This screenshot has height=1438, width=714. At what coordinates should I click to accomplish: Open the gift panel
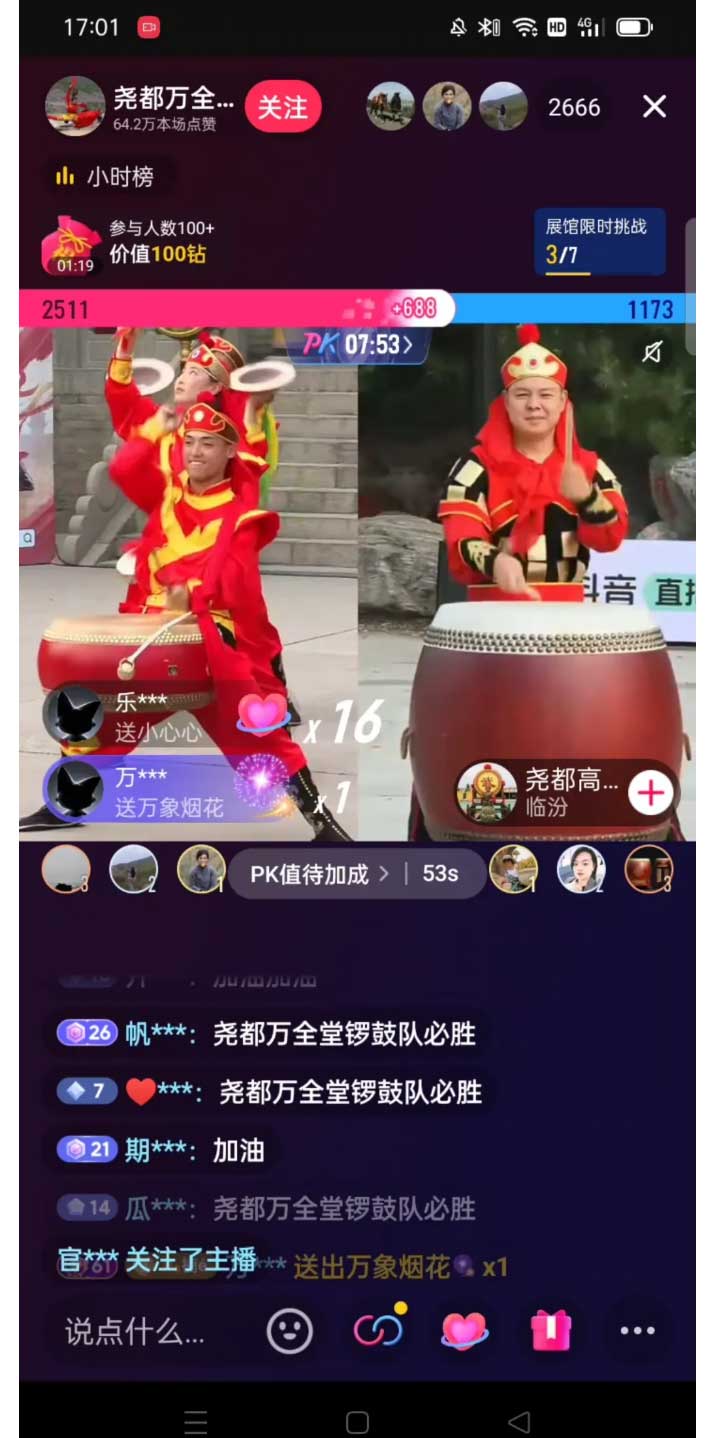[x=551, y=1331]
